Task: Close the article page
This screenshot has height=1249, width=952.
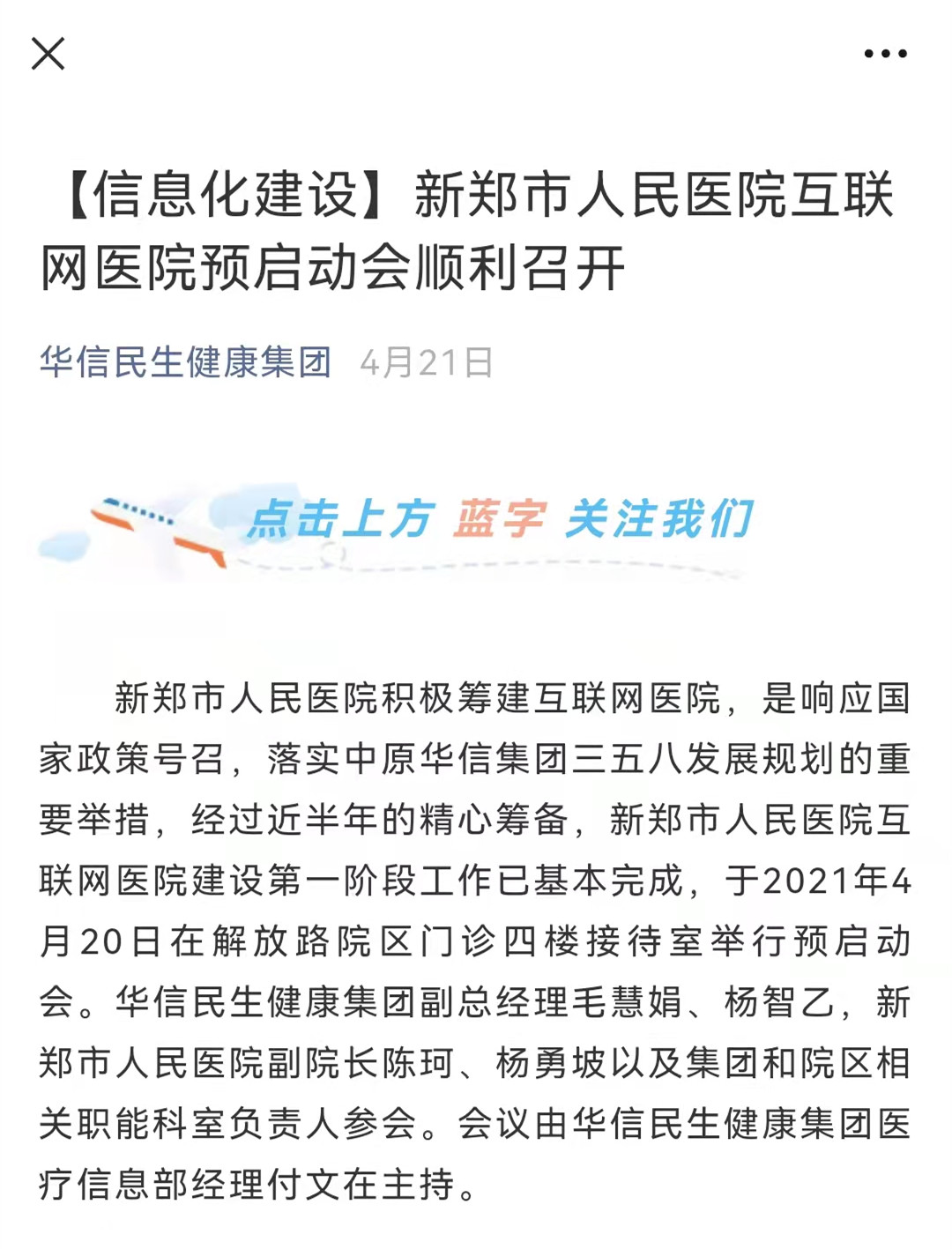Action: 48,54
